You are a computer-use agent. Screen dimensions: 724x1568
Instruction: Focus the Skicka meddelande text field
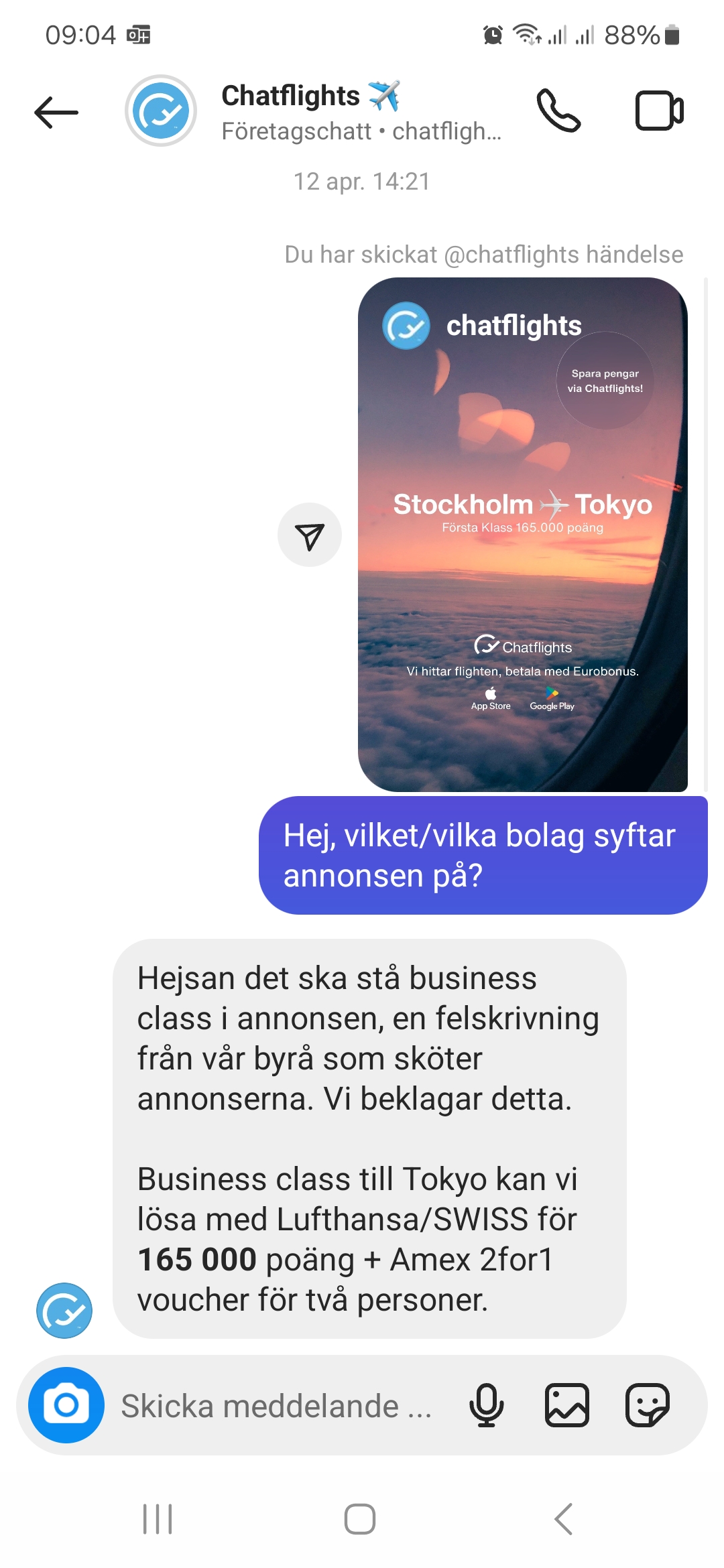click(x=276, y=1406)
